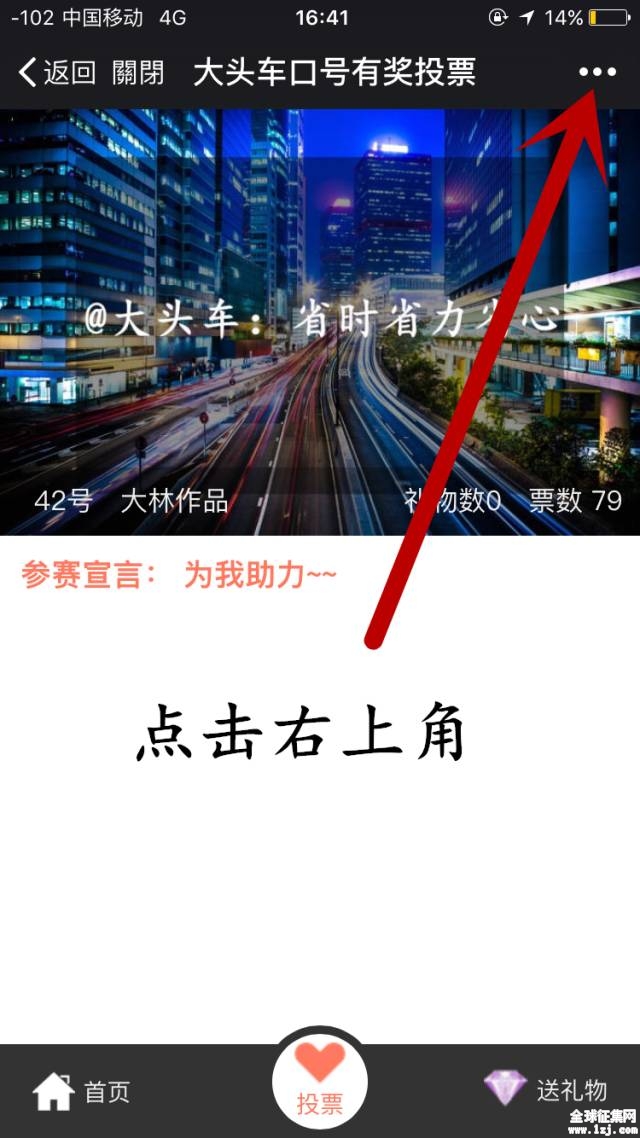Open the three-dot overflow menu
This screenshot has width=640, height=1138.
coord(597,72)
